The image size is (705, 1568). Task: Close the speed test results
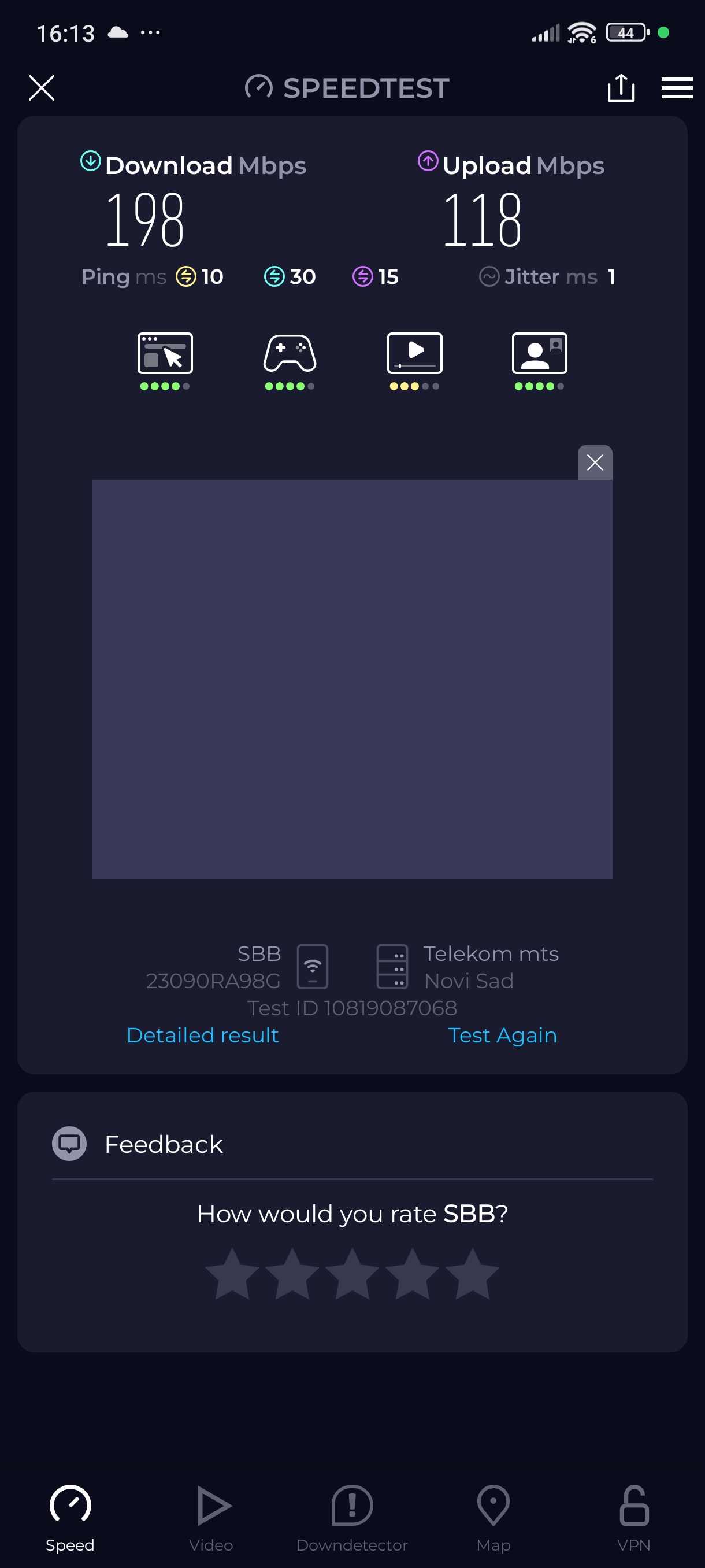tap(42, 88)
